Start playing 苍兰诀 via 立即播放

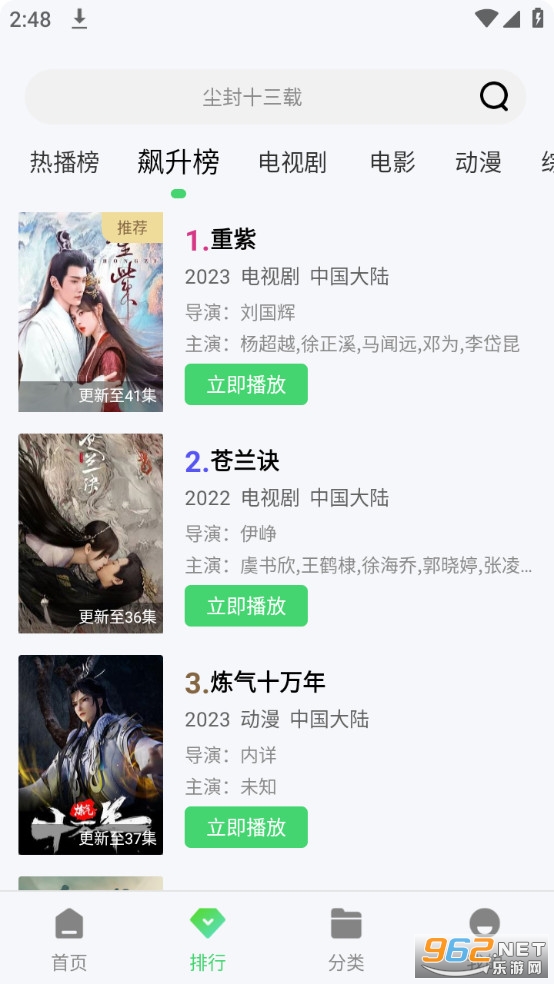246,606
